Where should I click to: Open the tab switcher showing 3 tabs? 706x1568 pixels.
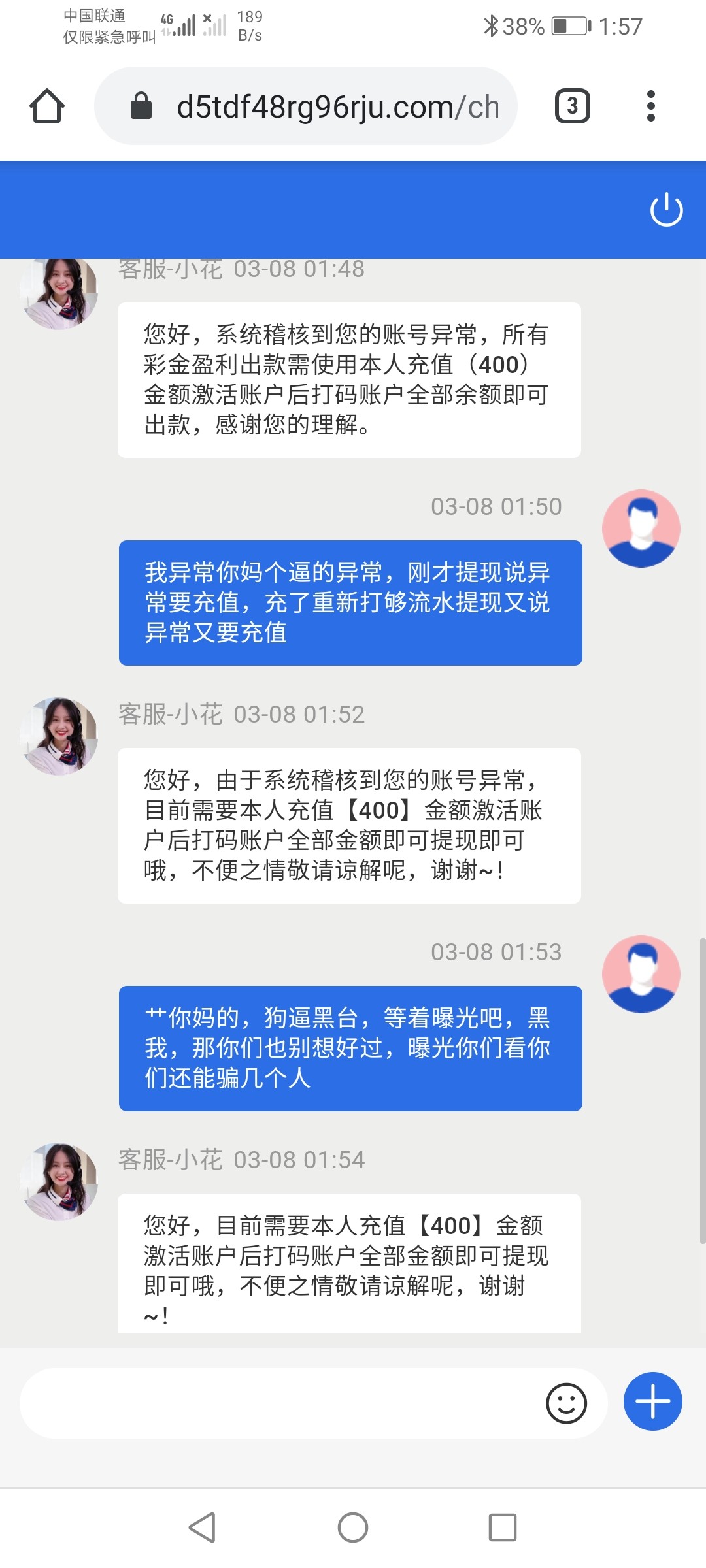(x=572, y=106)
